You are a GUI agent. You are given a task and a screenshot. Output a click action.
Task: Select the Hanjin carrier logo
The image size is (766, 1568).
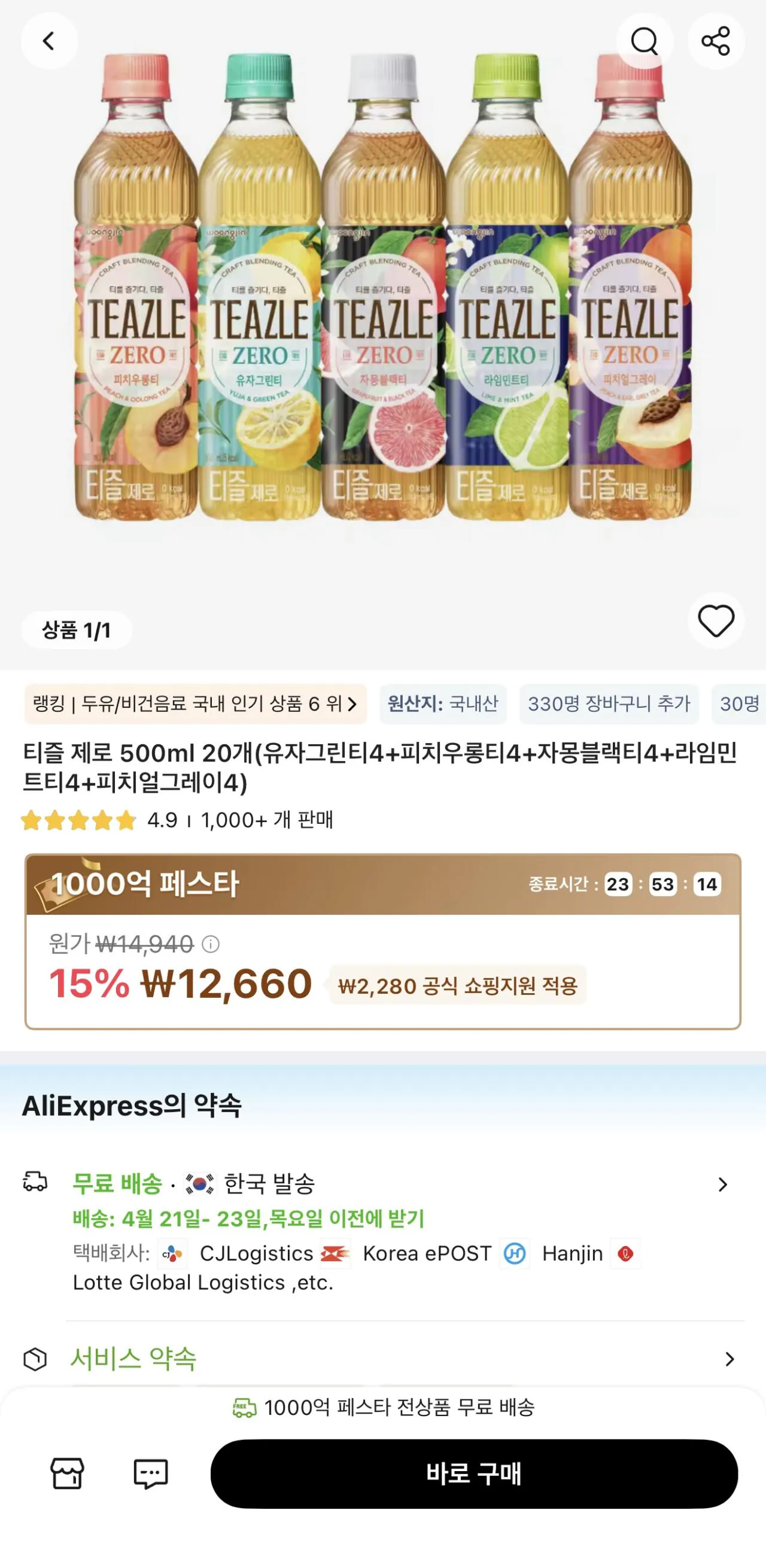click(x=513, y=1254)
